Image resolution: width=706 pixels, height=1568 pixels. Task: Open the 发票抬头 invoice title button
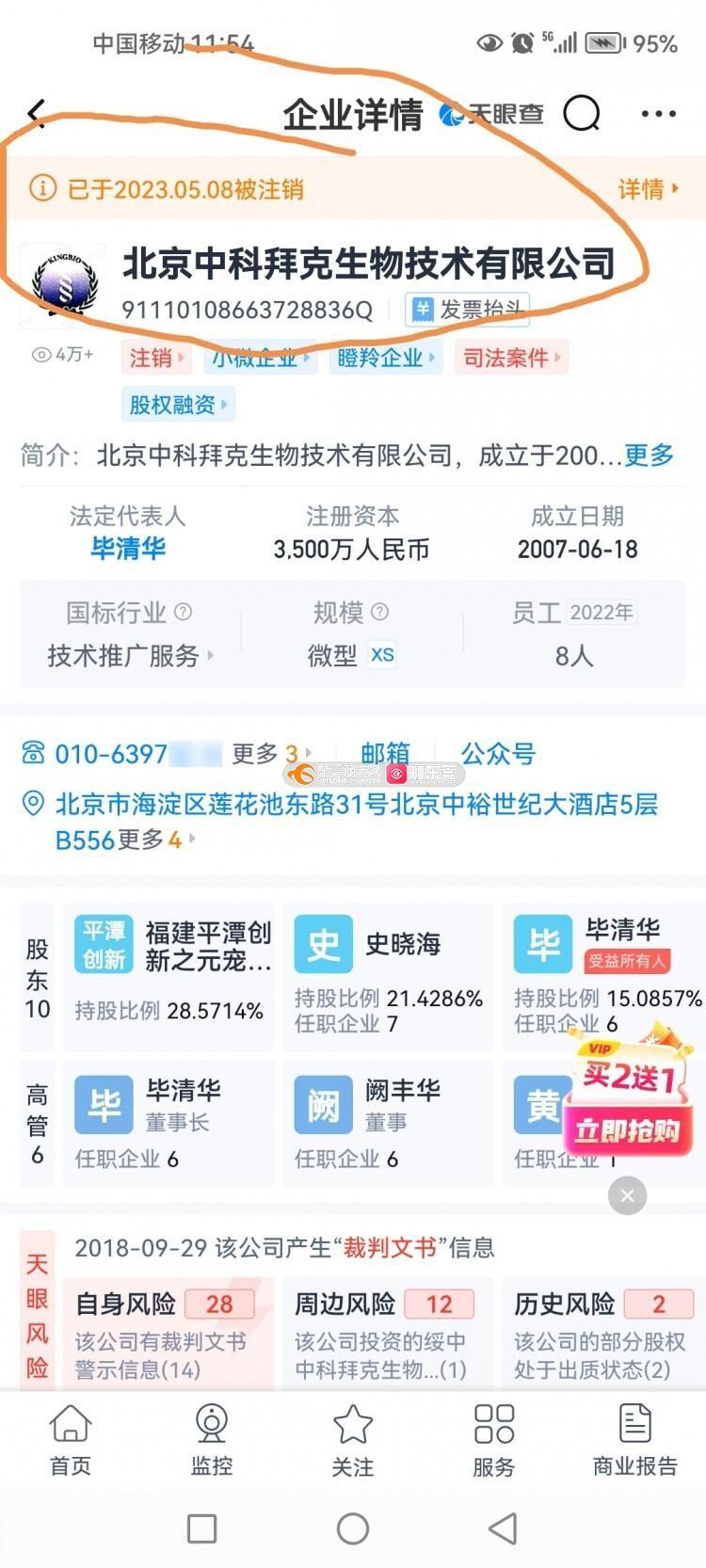tap(468, 309)
